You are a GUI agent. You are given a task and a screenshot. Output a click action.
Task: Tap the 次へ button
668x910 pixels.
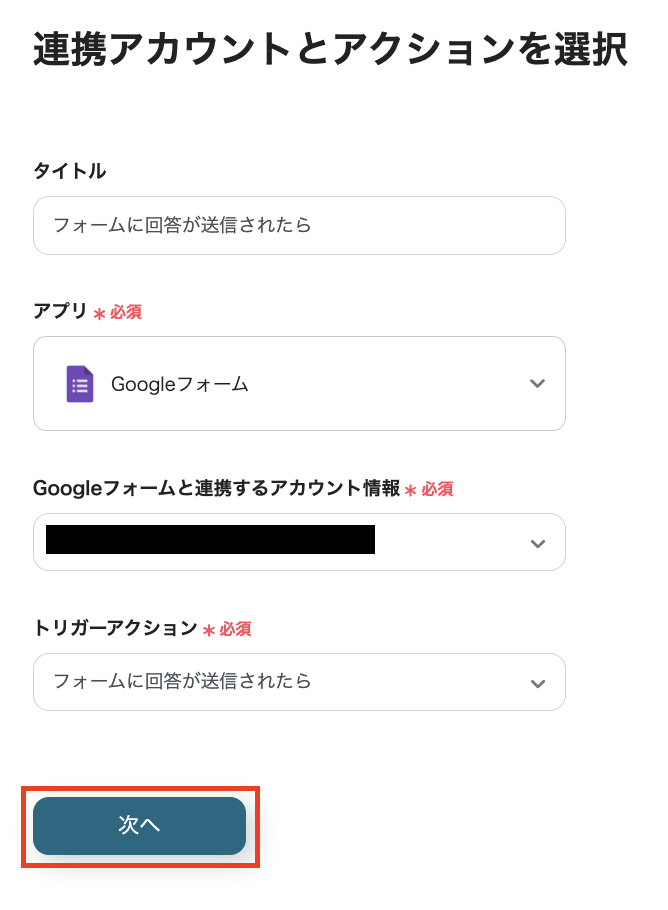139,826
